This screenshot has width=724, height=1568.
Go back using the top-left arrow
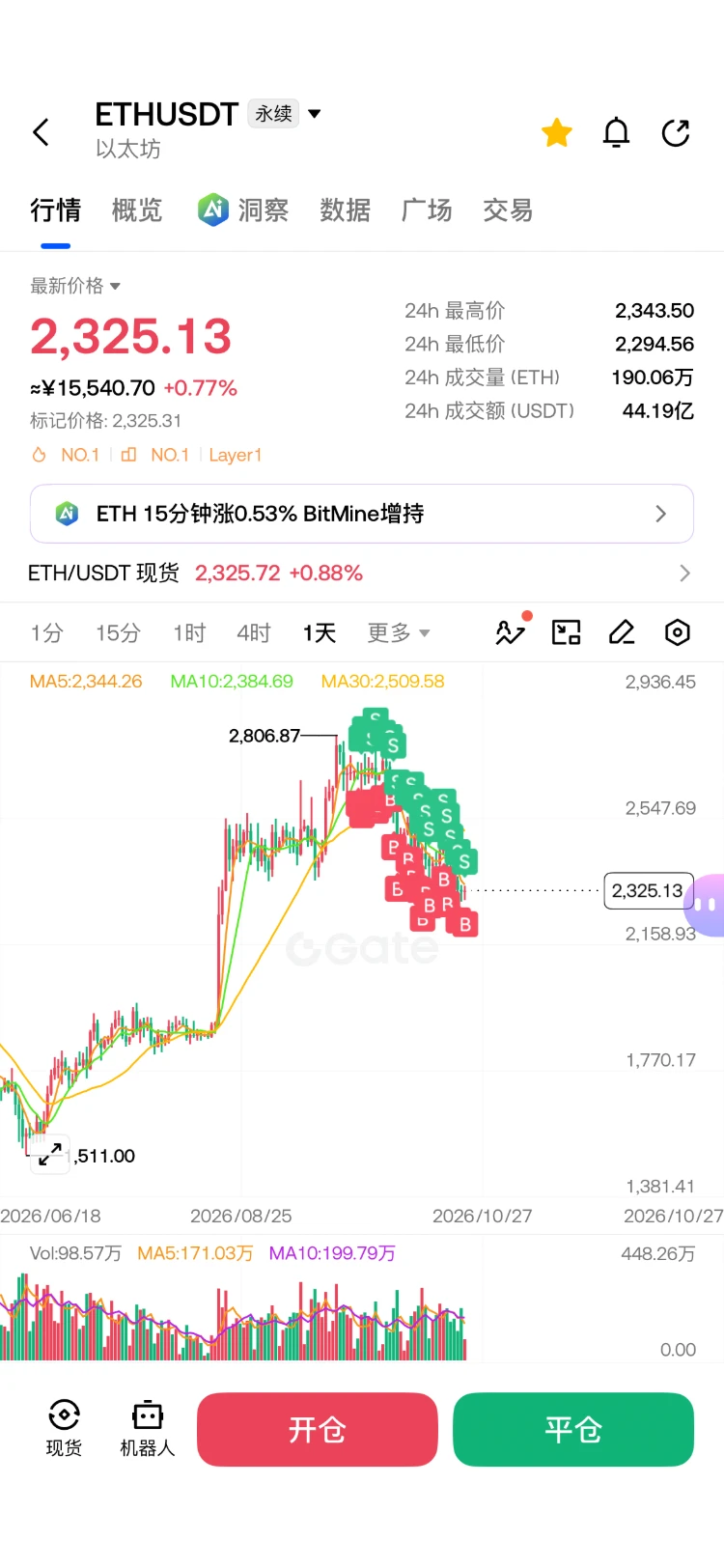41,132
